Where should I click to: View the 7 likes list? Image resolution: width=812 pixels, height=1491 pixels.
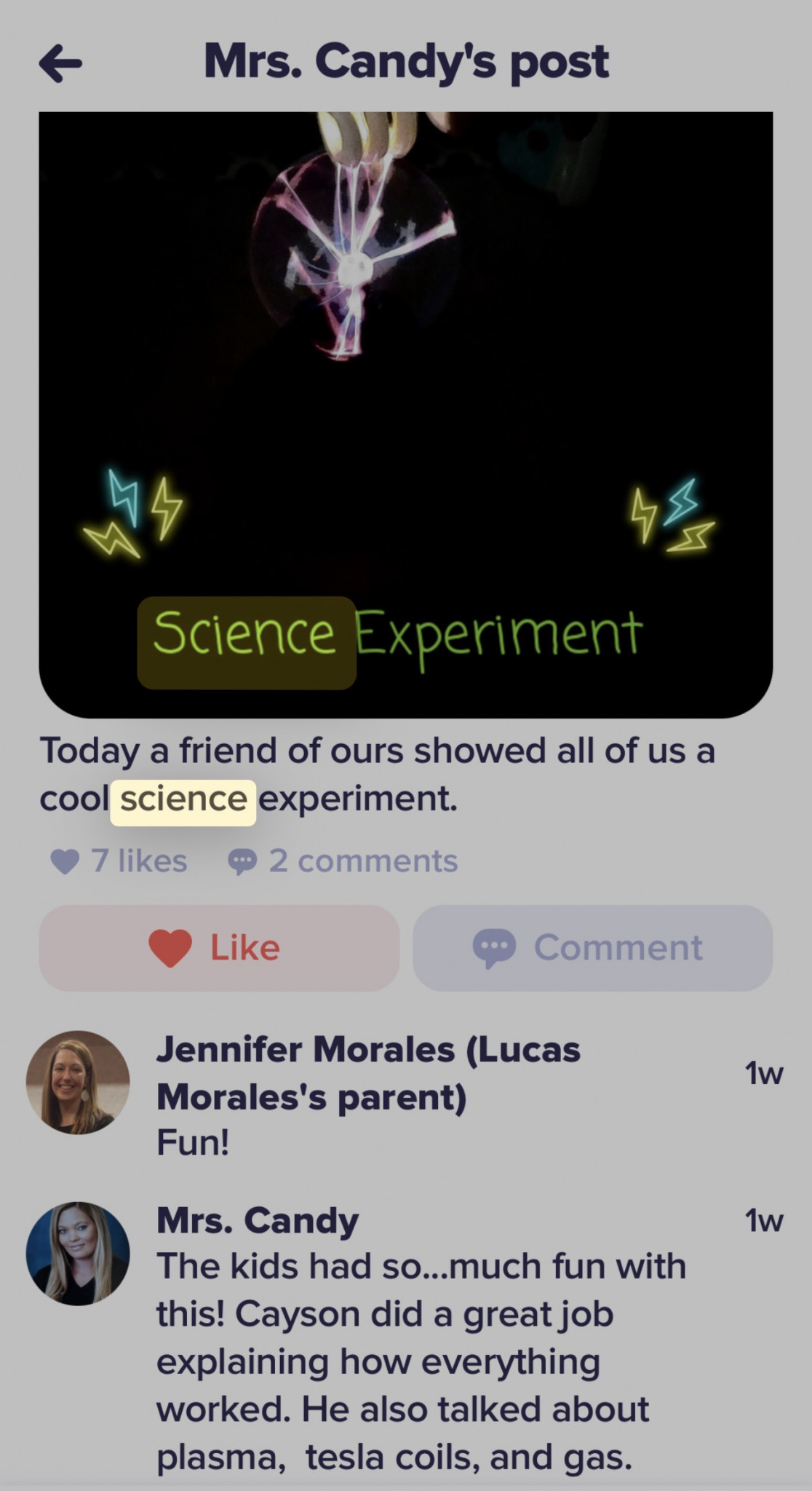[120, 861]
